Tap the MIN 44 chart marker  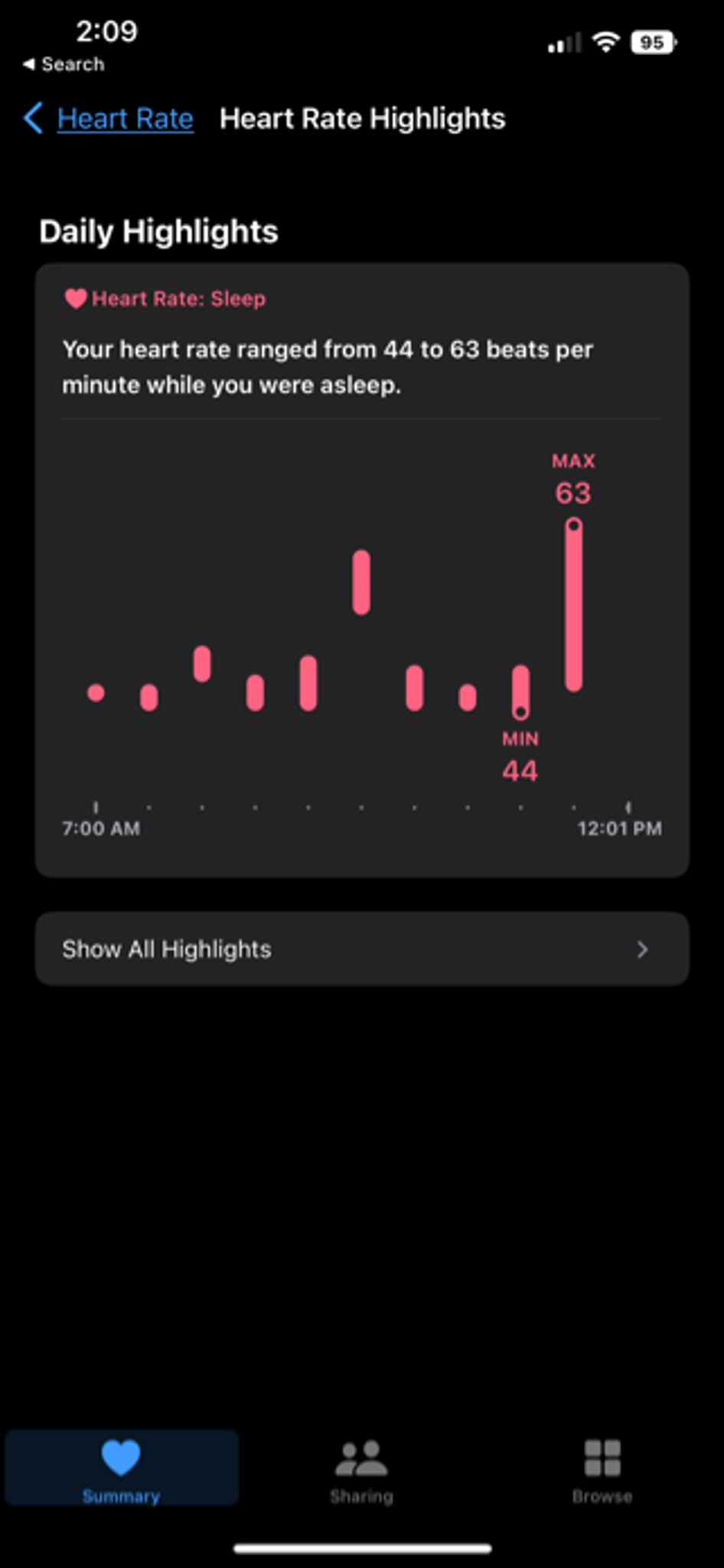click(520, 713)
